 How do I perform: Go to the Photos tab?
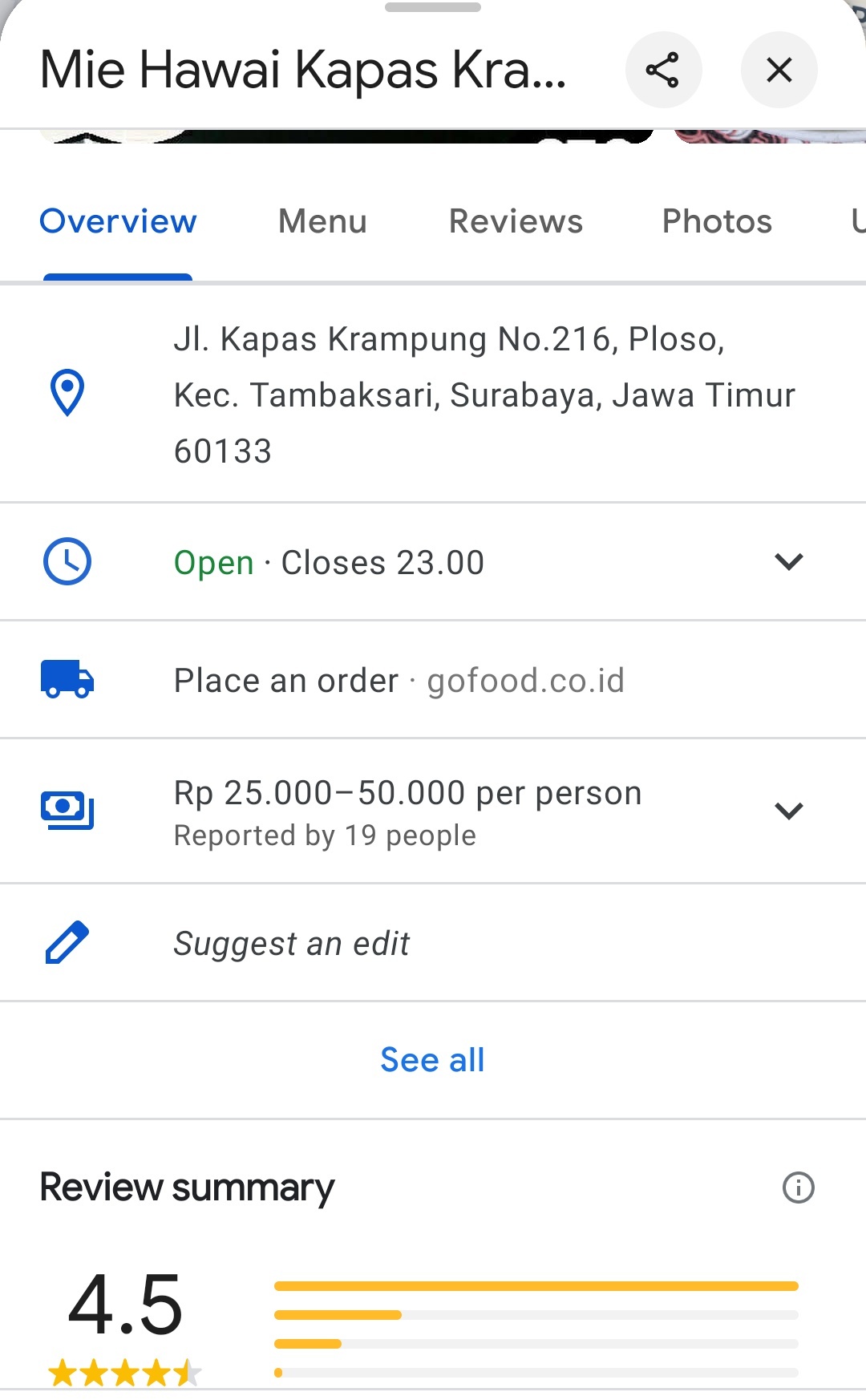[x=717, y=221]
